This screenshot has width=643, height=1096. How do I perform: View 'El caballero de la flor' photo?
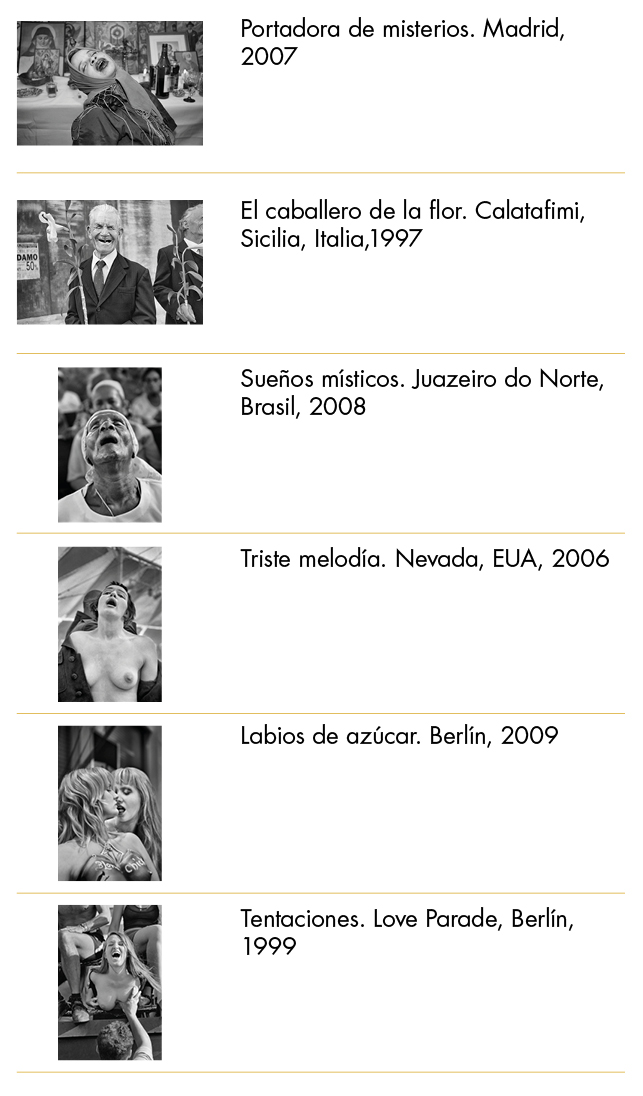click(110, 262)
